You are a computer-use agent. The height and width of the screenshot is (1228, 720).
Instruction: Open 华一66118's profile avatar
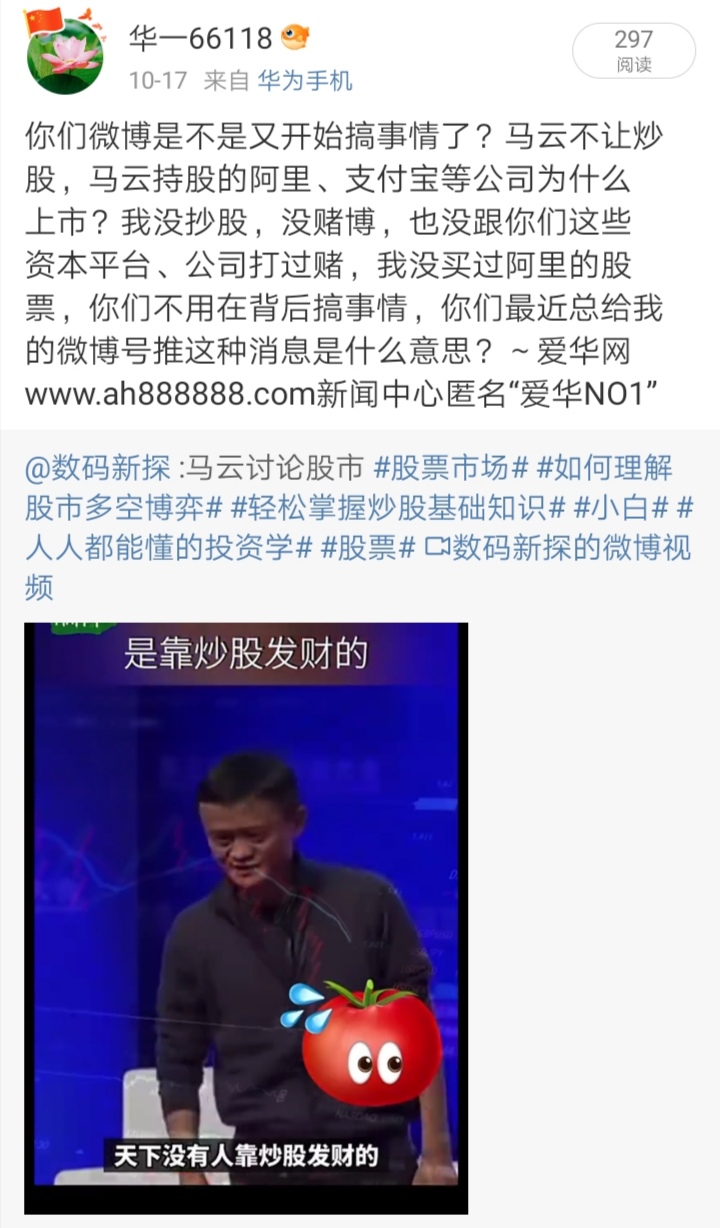(65, 56)
